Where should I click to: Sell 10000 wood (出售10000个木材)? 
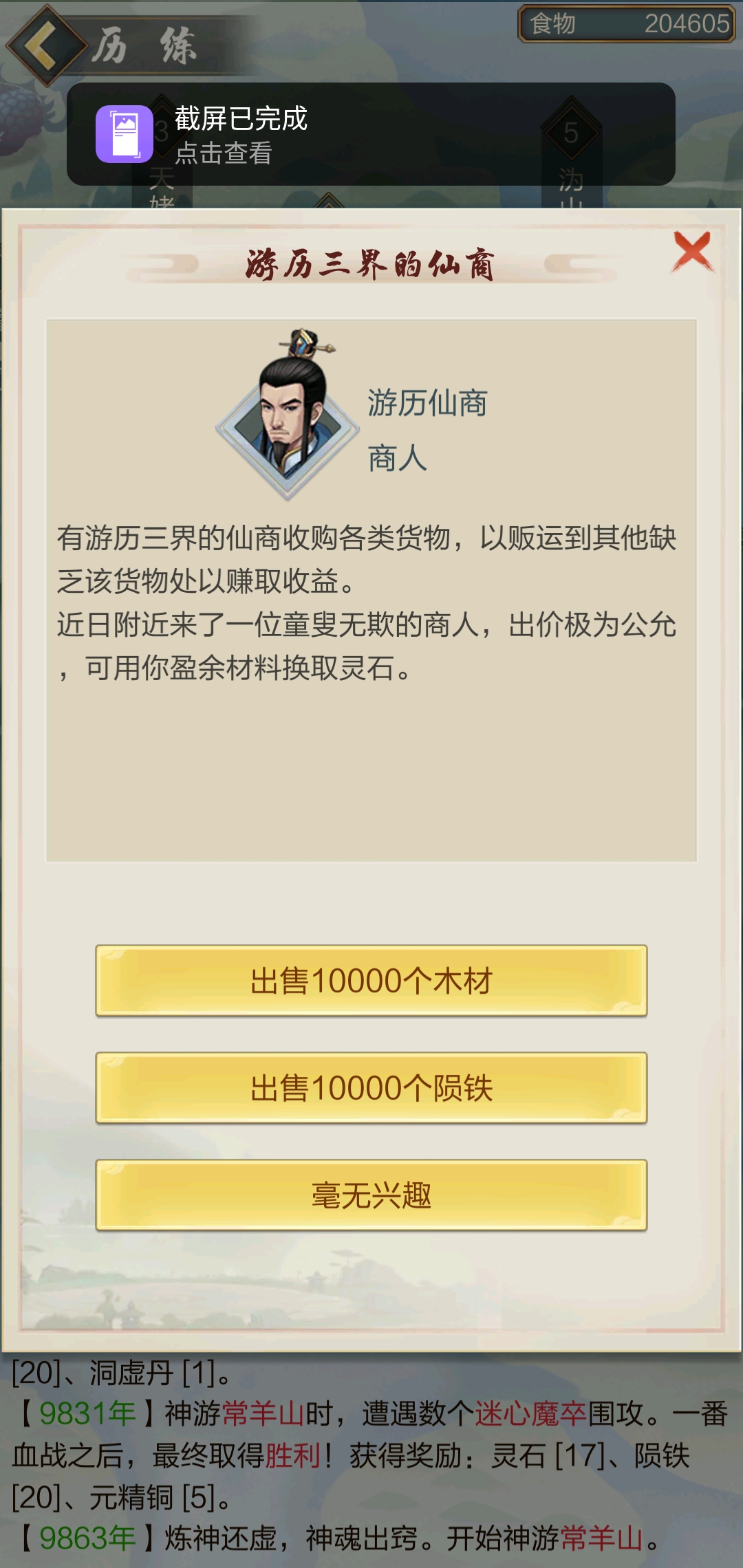pyautogui.click(x=371, y=981)
